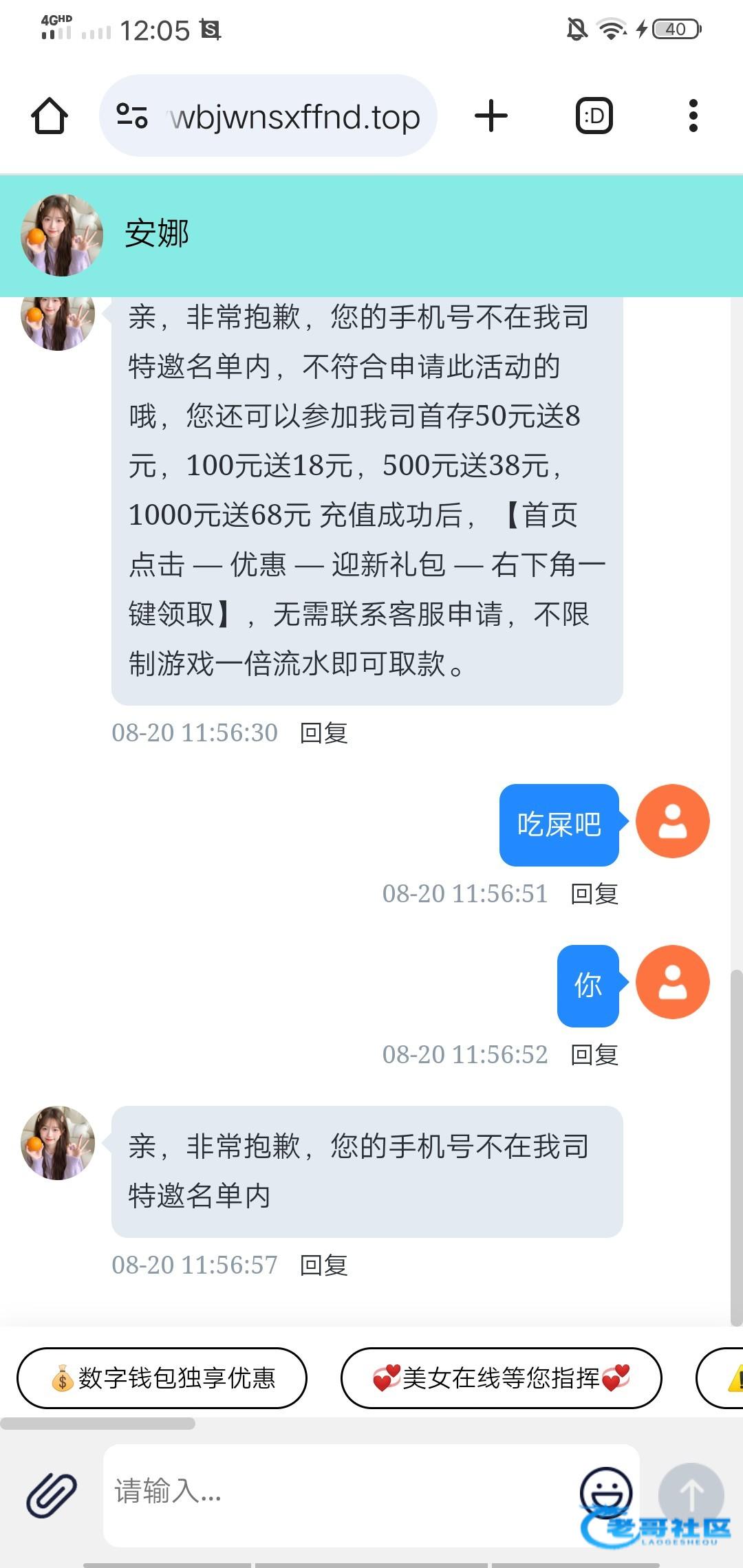Open the emoji picker
743x1568 pixels.
(x=605, y=1491)
